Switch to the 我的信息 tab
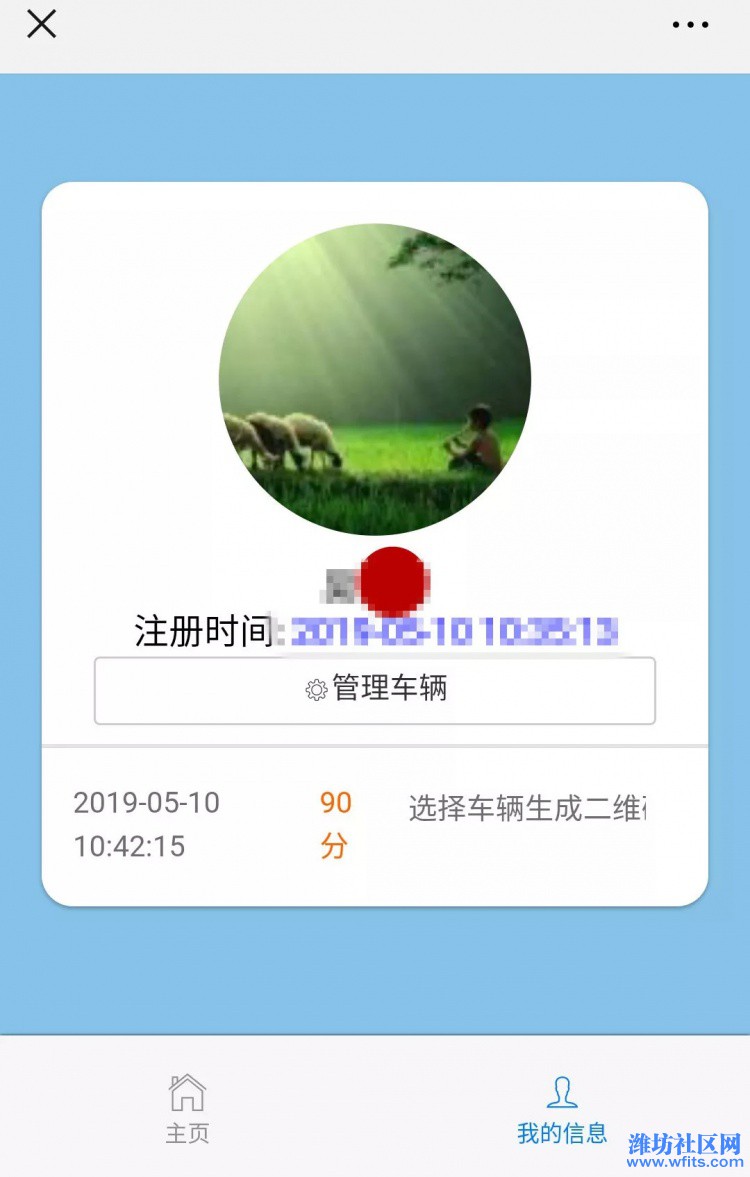Screen dimensions: 750x1177 click(x=562, y=1108)
